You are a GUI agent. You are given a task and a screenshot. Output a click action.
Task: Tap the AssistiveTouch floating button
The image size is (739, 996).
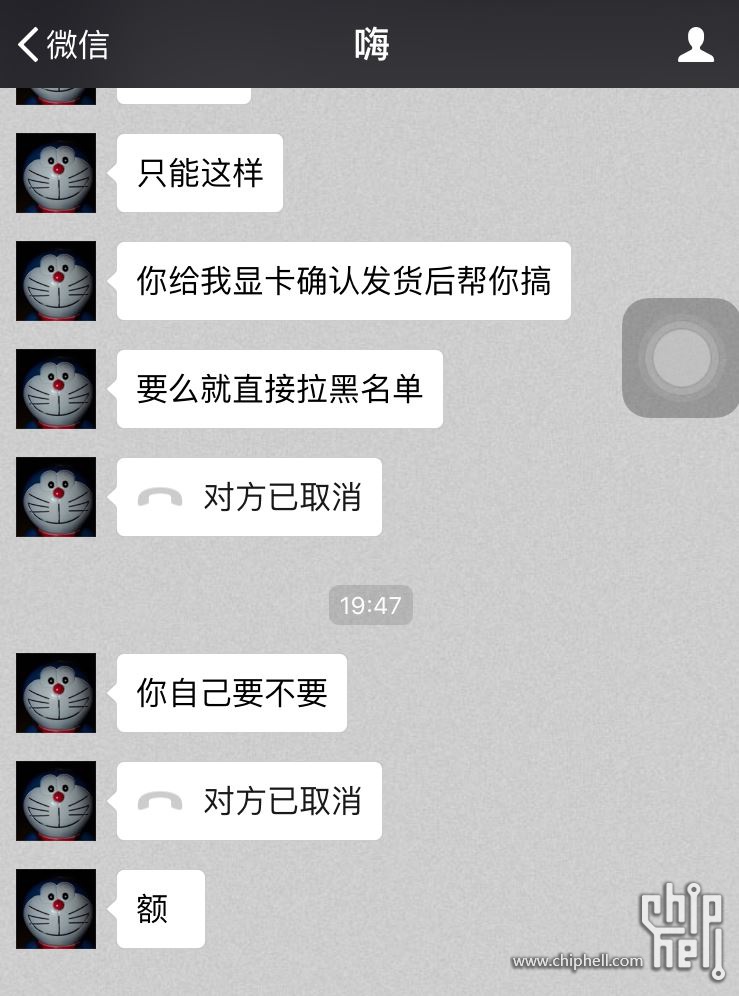680,357
